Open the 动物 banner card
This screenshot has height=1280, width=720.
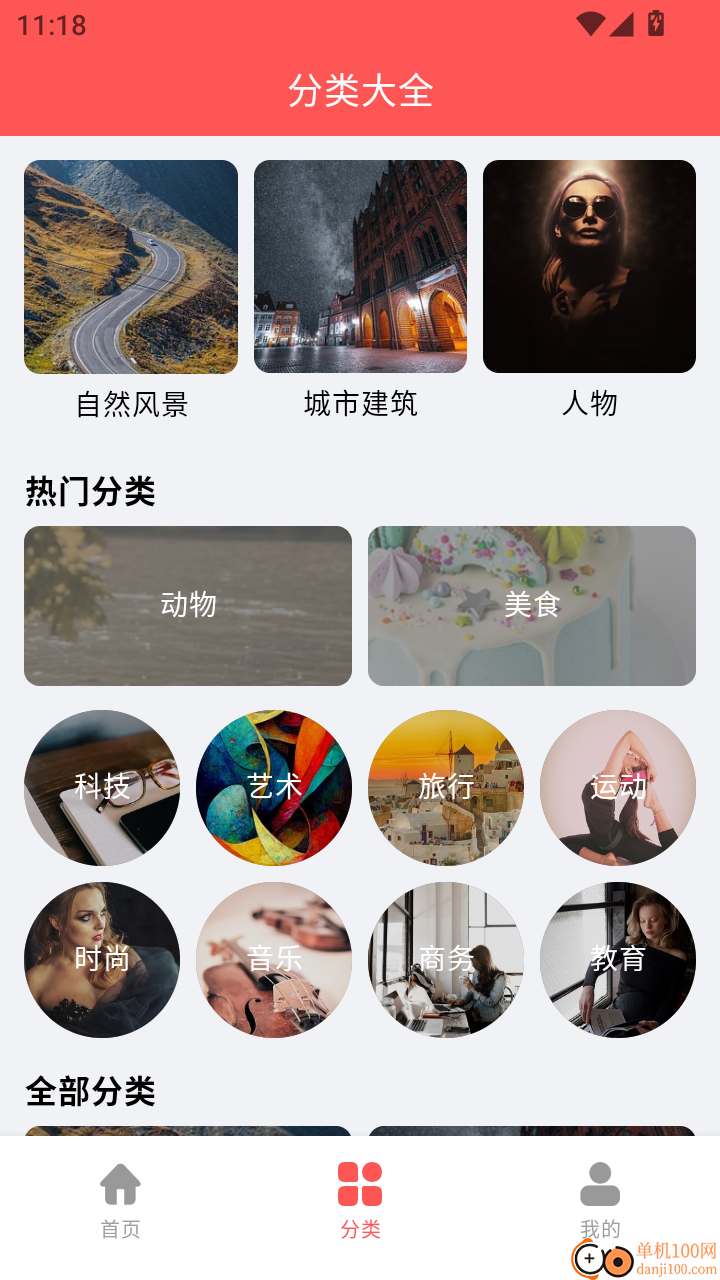pos(188,605)
